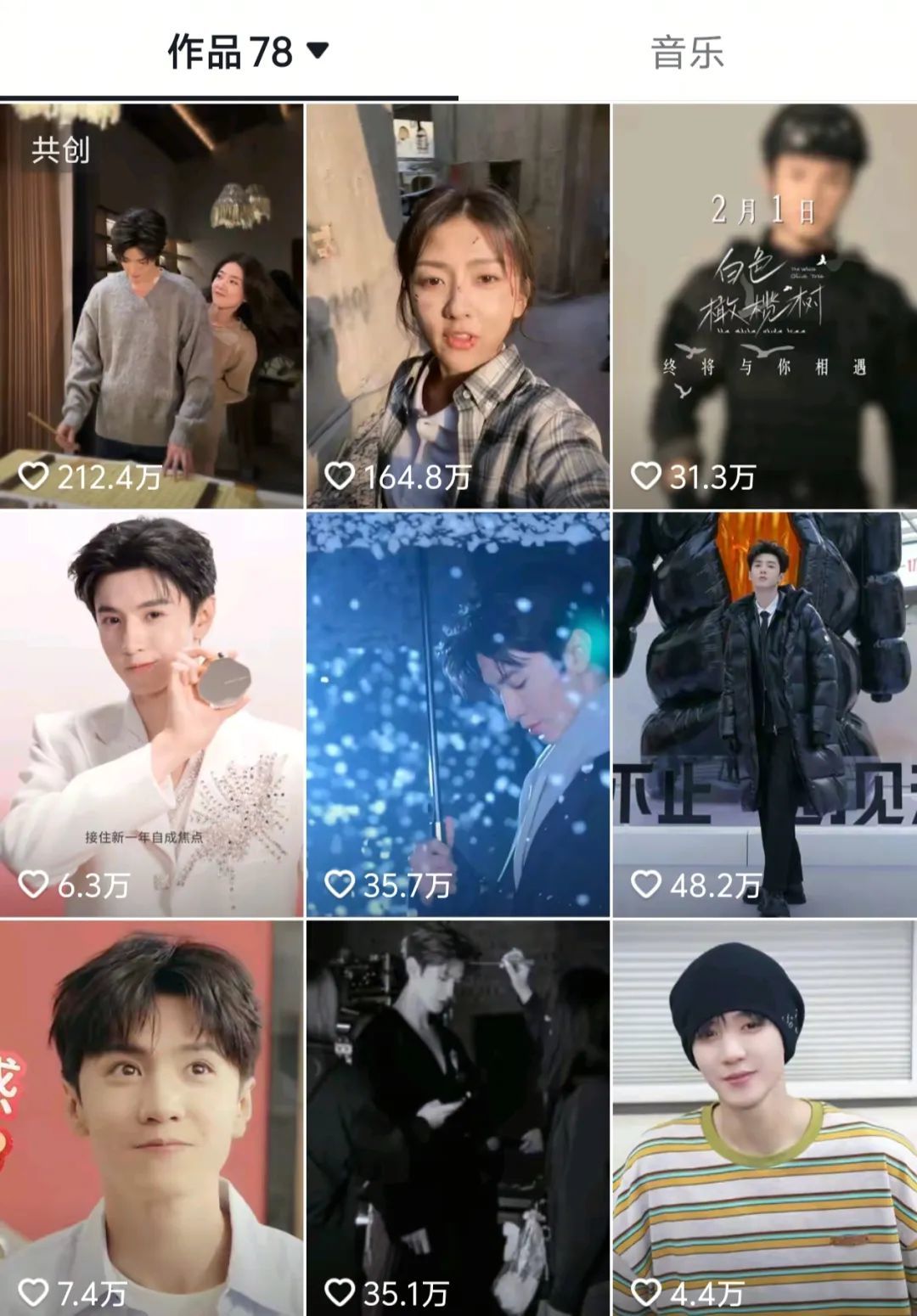Play the video with 7.4万 likes

[x=151, y=1116]
